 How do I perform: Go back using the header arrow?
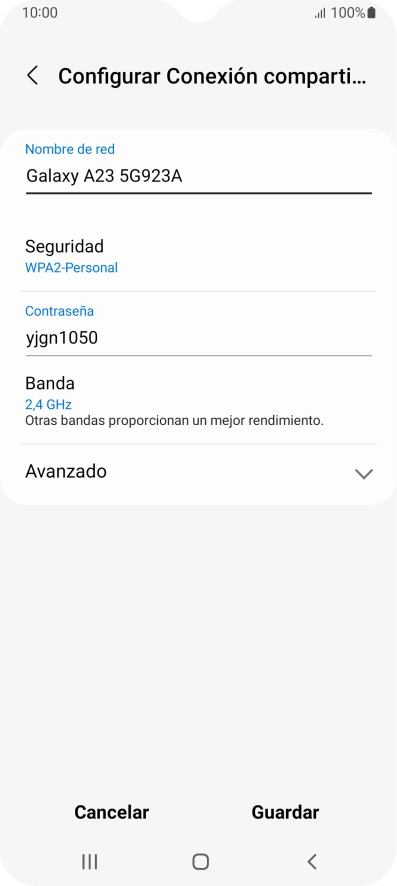pos(33,76)
